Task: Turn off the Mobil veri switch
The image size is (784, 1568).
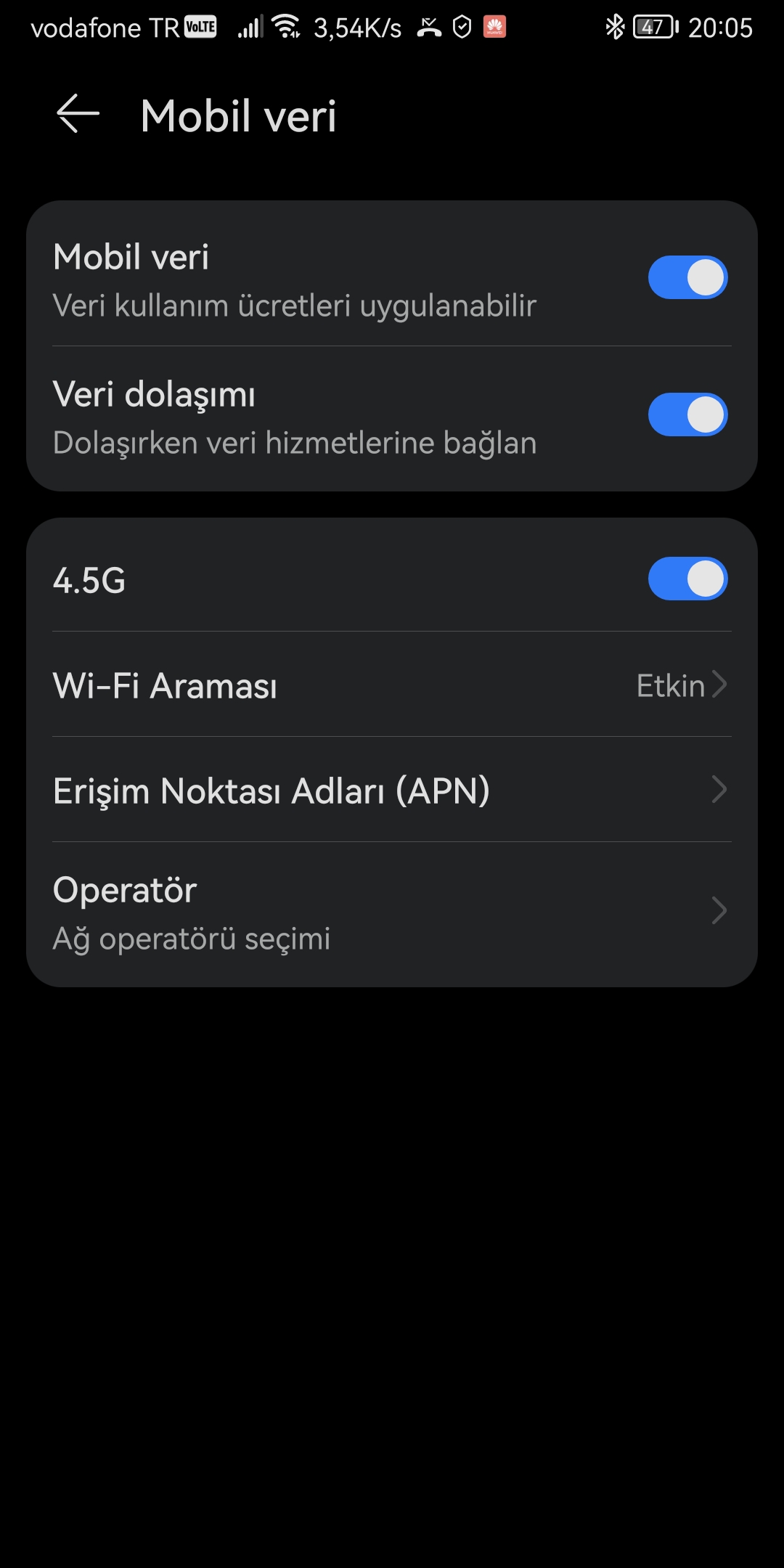Action: [x=687, y=277]
